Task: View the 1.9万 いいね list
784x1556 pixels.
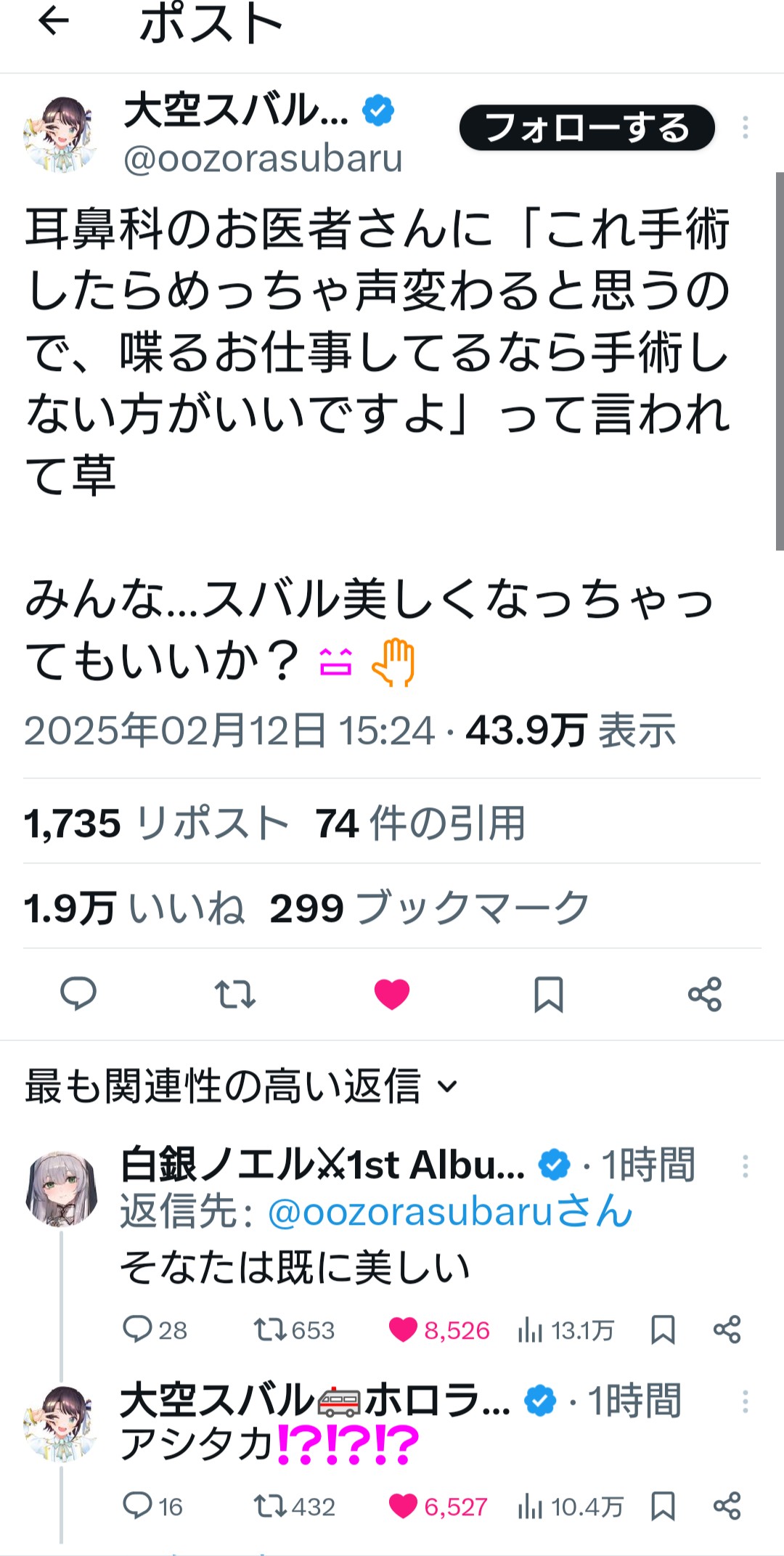Action: (x=134, y=908)
